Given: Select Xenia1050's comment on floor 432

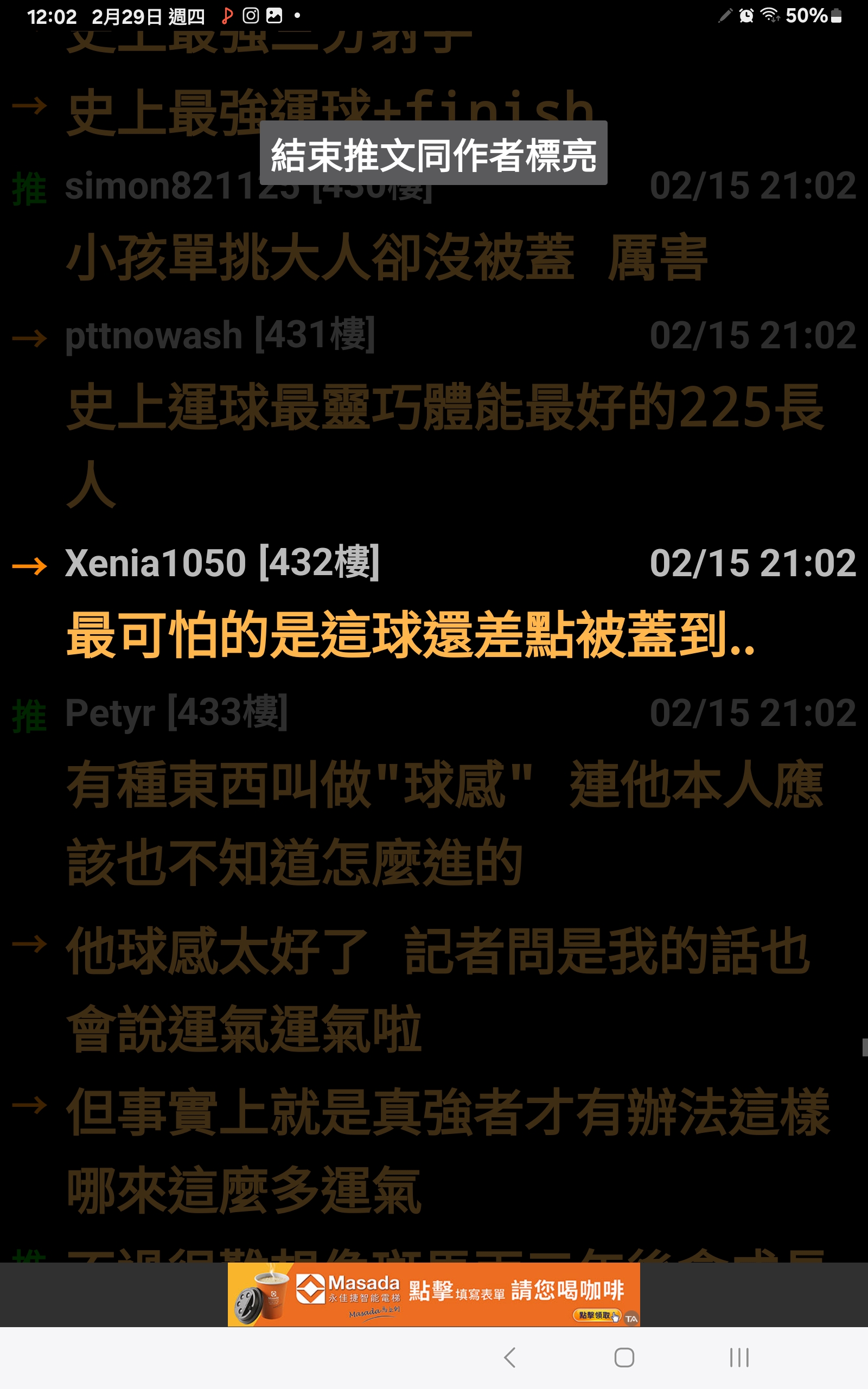Looking at the screenshot, I should (411, 634).
